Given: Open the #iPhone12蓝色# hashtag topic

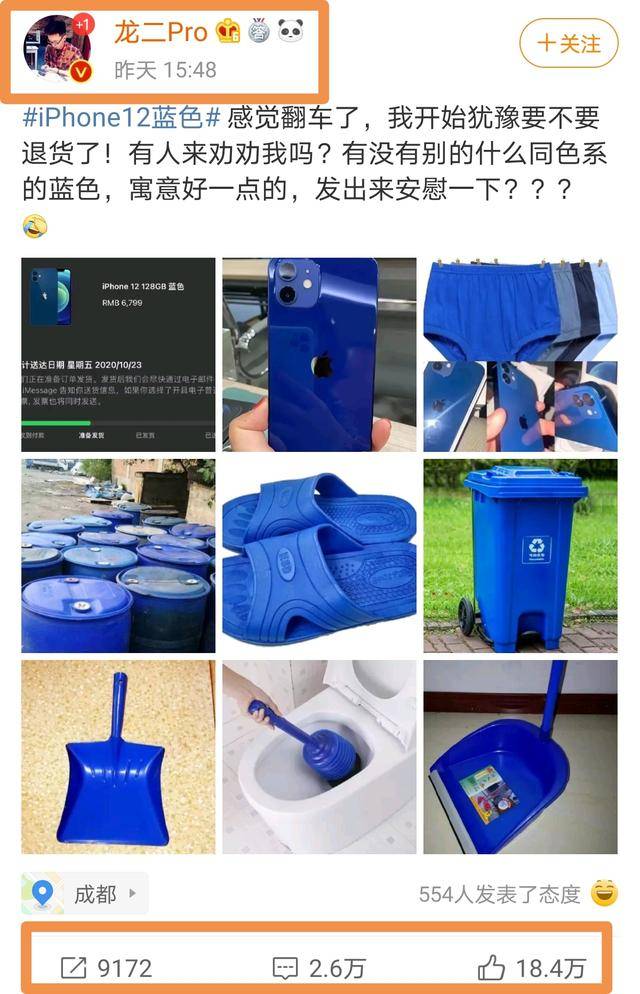Looking at the screenshot, I should pyautogui.click(x=121, y=118).
